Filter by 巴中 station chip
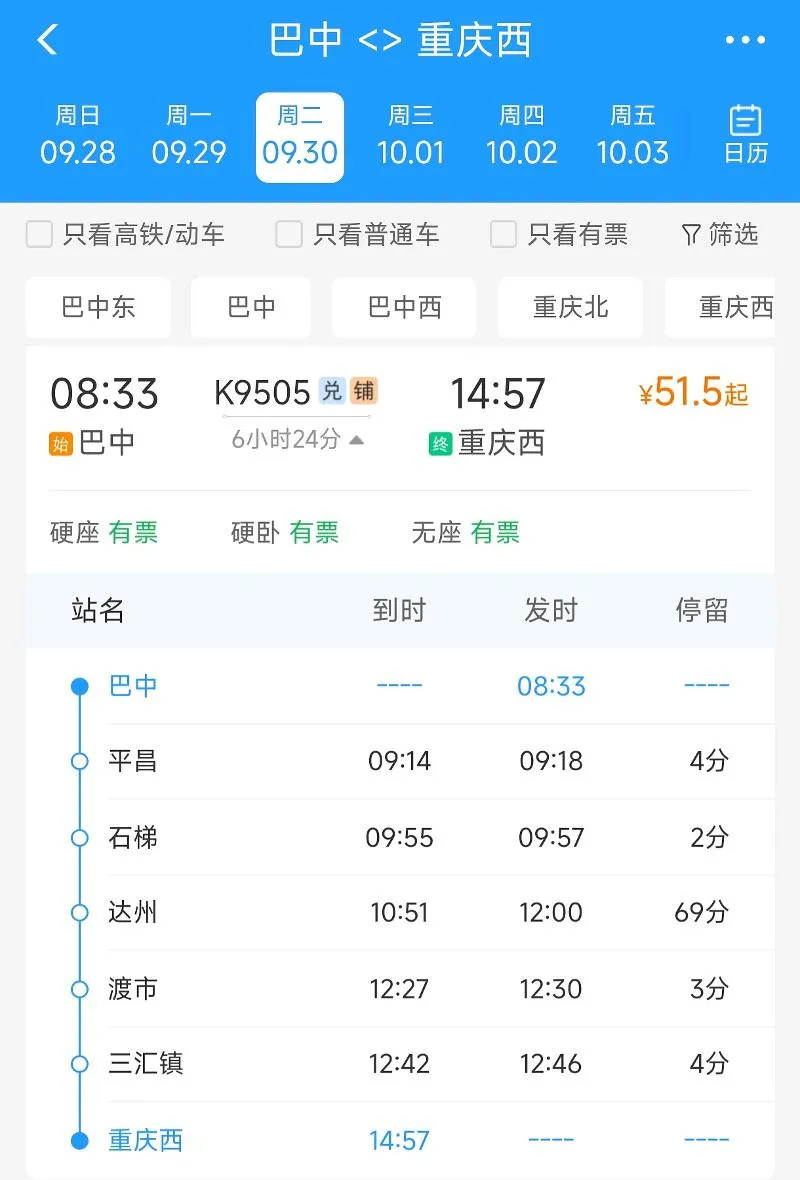This screenshot has height=1180, width=800. tap(251, 307)
